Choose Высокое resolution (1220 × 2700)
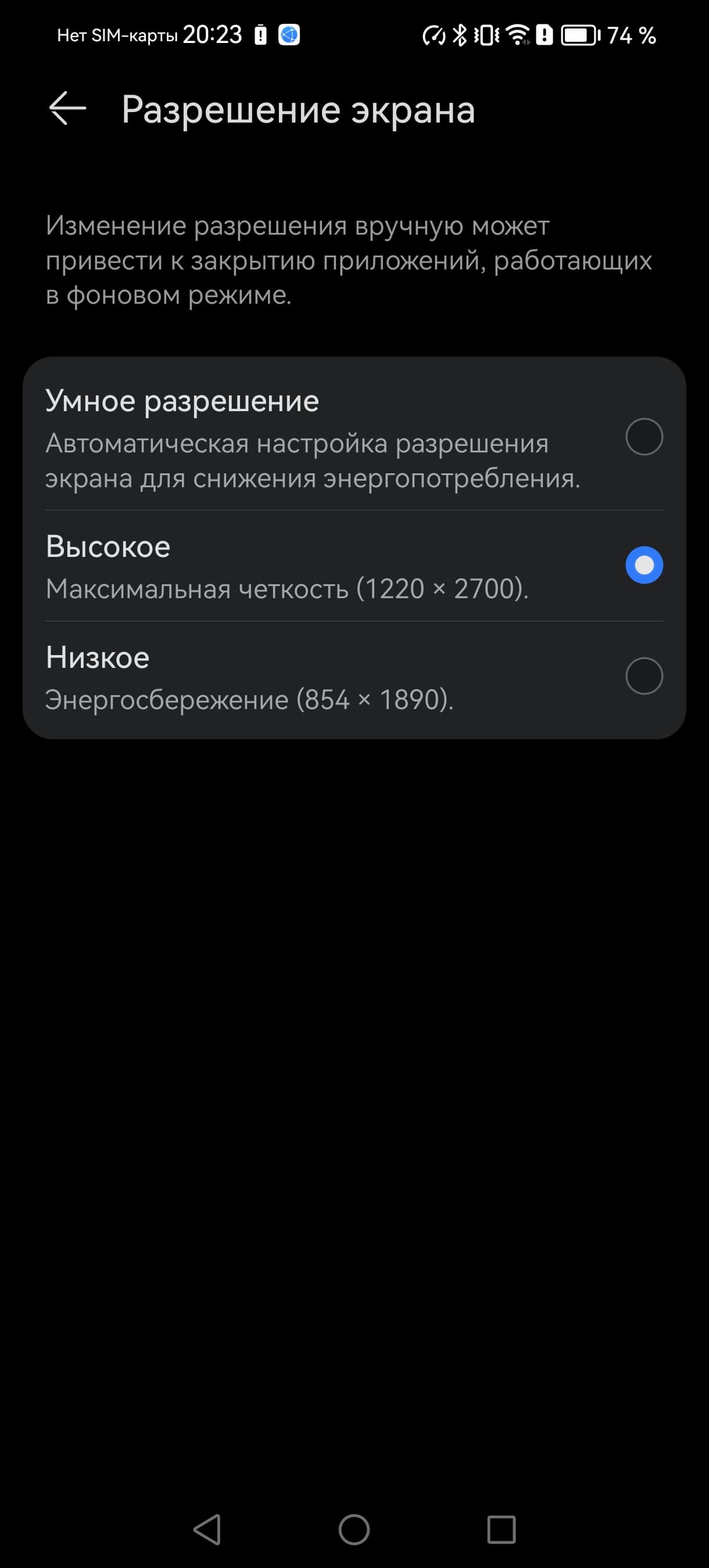 (x=644, y=566)
